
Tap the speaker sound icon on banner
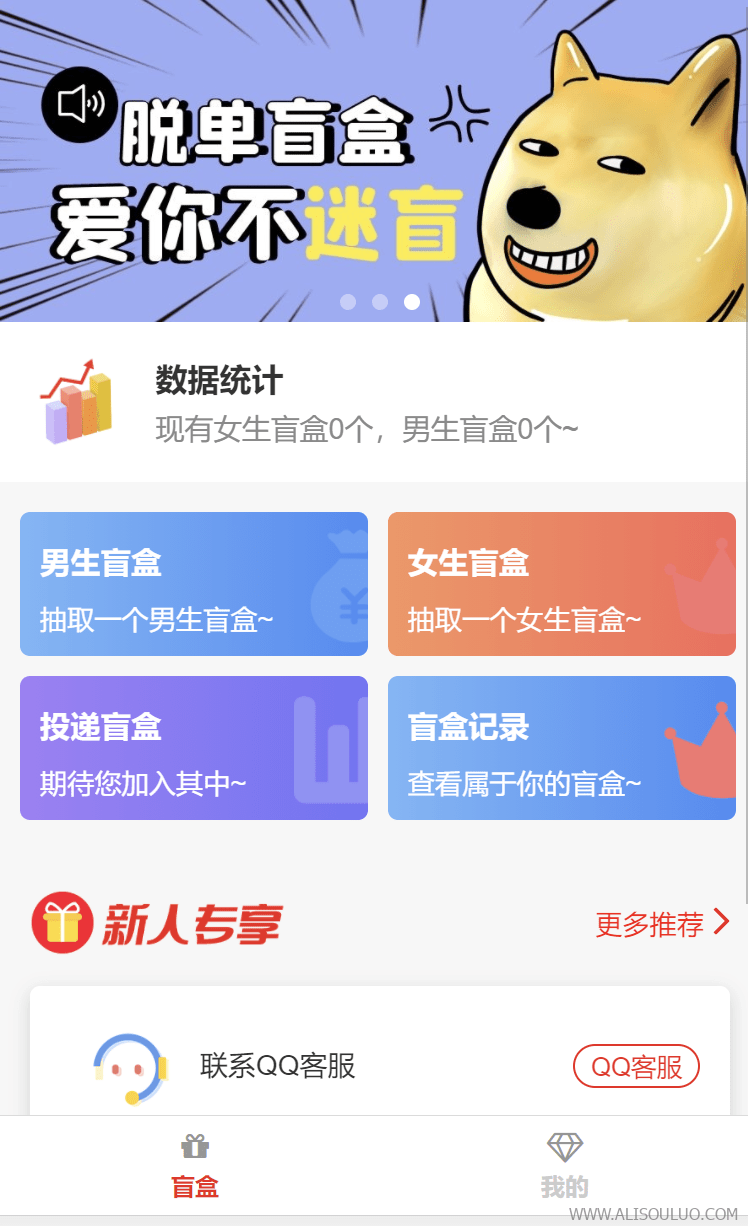point(80,105)
